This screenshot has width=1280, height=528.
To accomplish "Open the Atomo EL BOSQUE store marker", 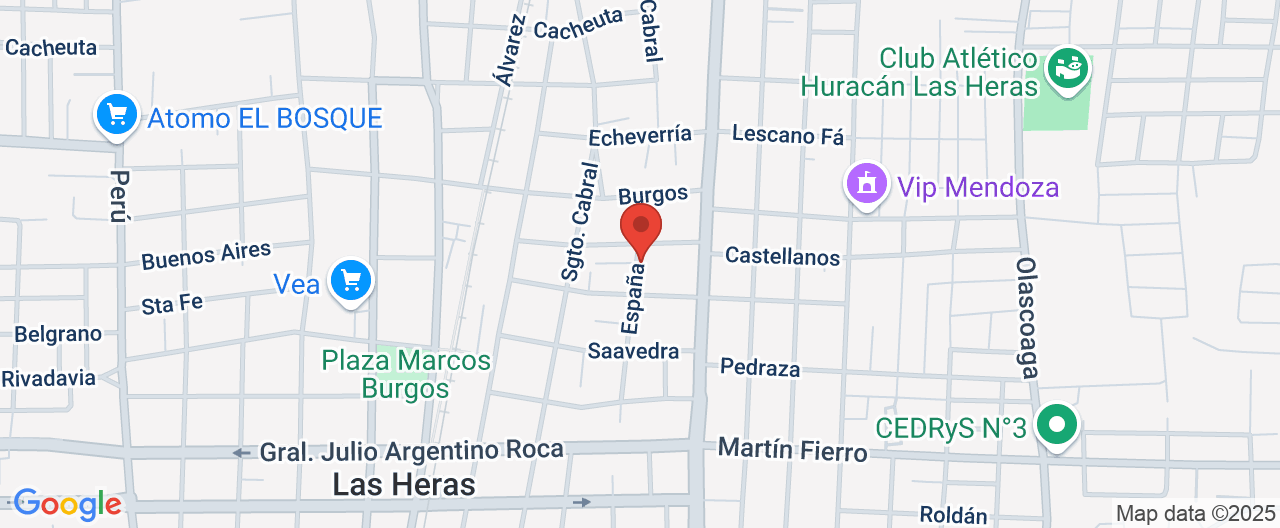I will [x=117, y=115].
